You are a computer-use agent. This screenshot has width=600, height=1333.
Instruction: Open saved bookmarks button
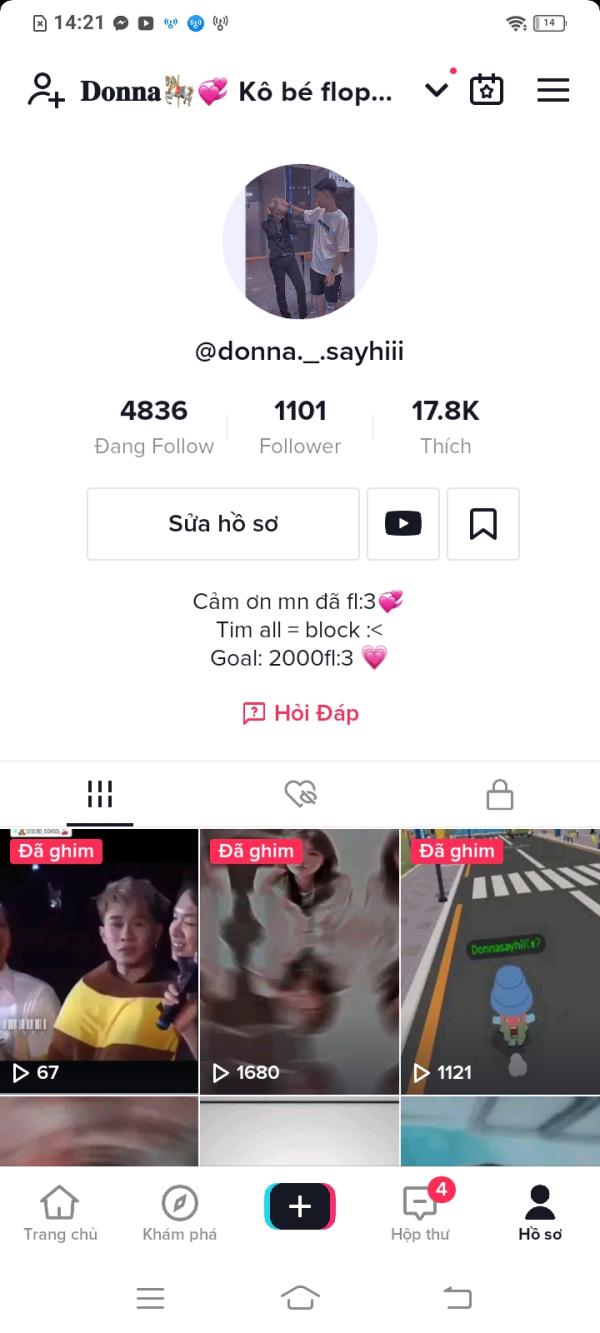pos(483,524)
